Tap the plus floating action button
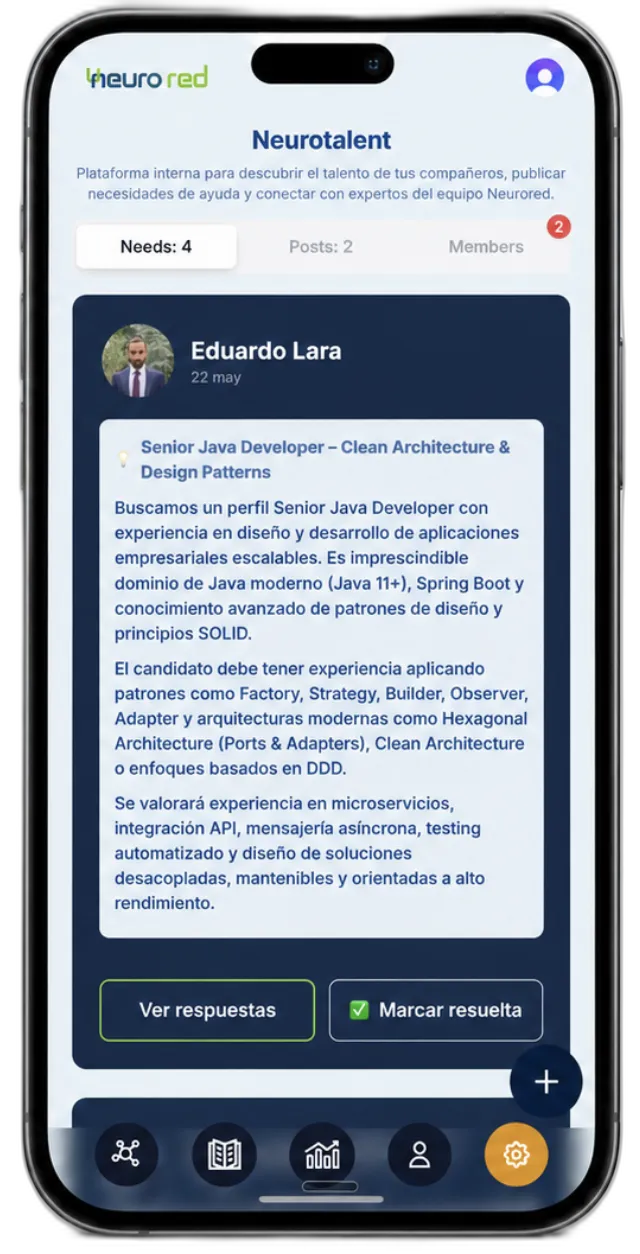The image size is (640, 1254). coord(546,1082)
